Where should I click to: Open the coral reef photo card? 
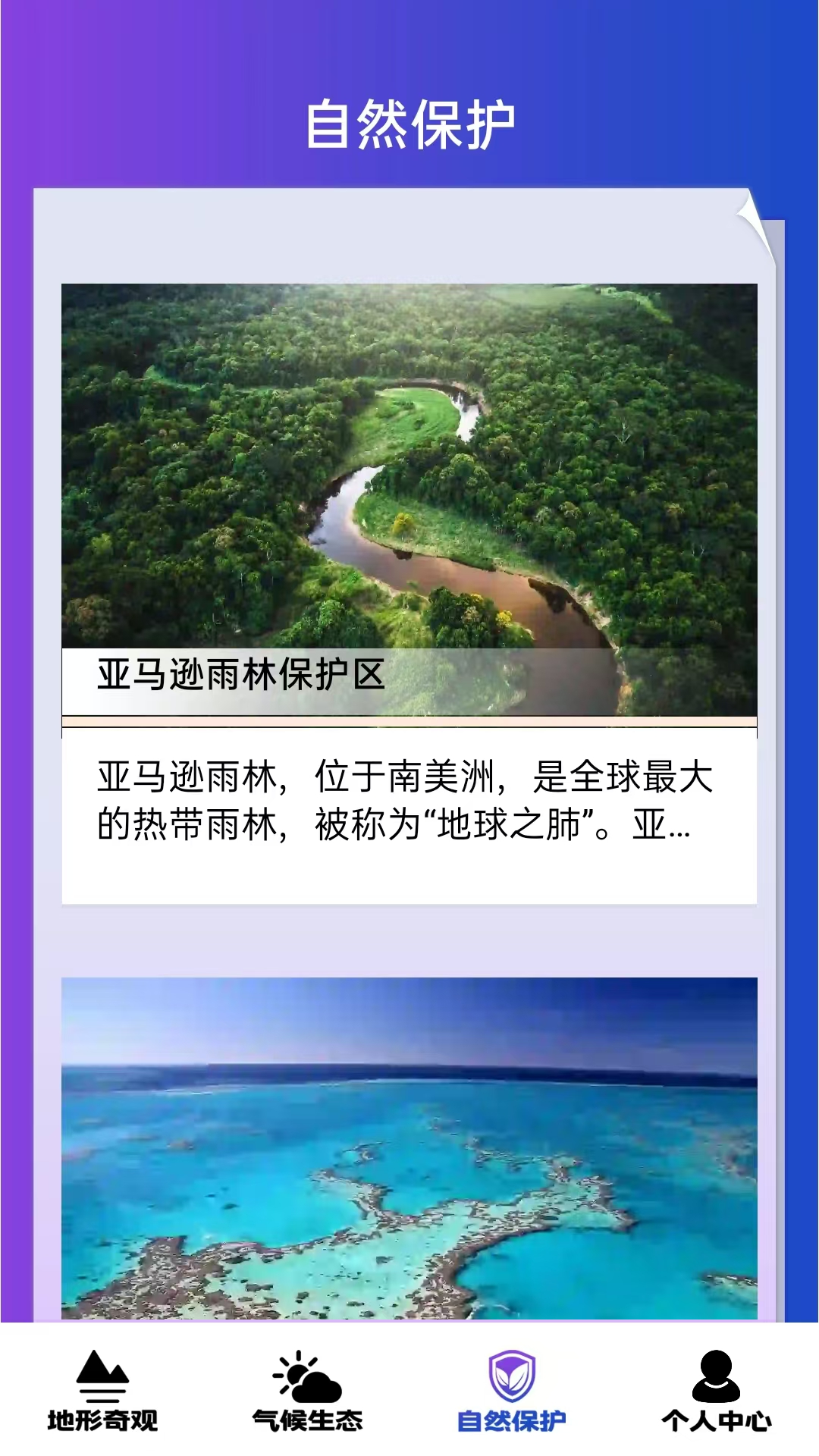(x=409, y=1148)
